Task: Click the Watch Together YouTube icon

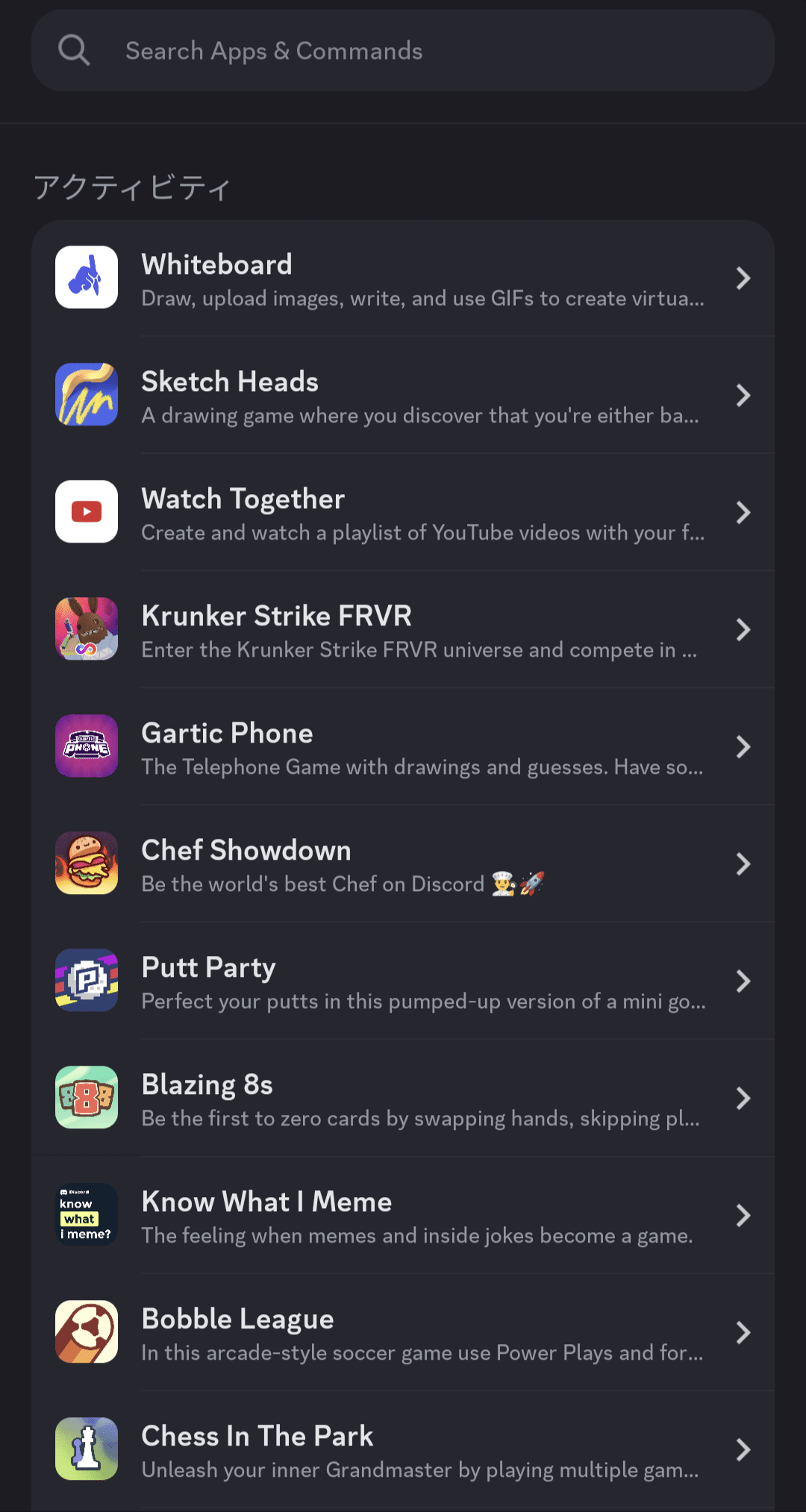Action: tap(86, 512)
